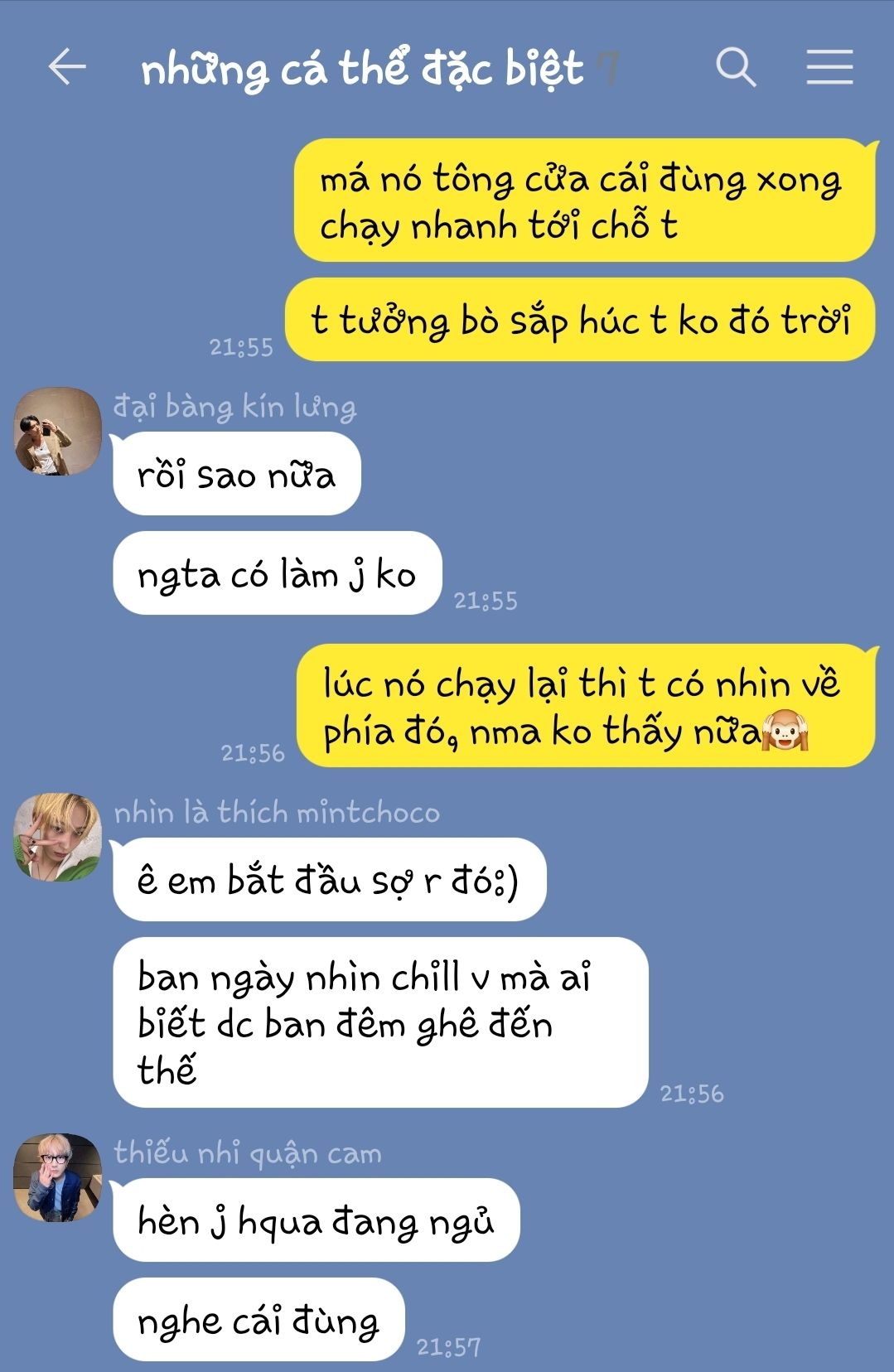
Task: Open the chat hamburger menu
Action: pyautogui.click(x=829, y=67)
